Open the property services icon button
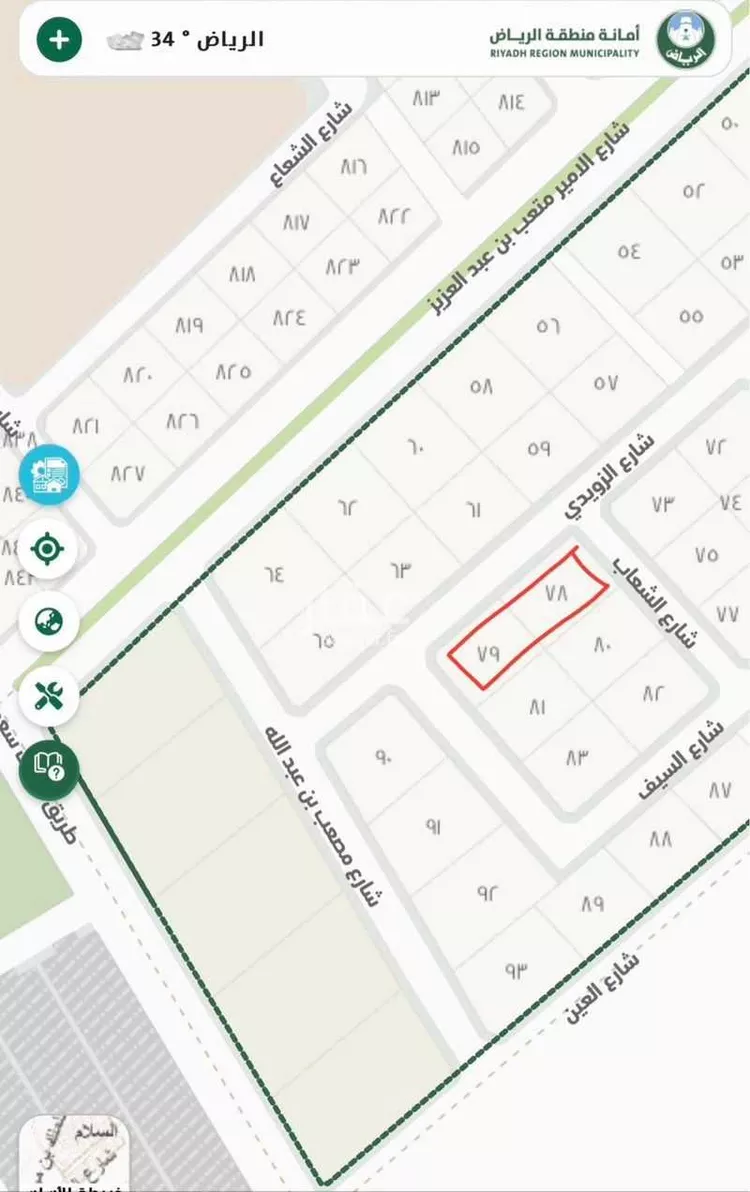 coord(48,474)
